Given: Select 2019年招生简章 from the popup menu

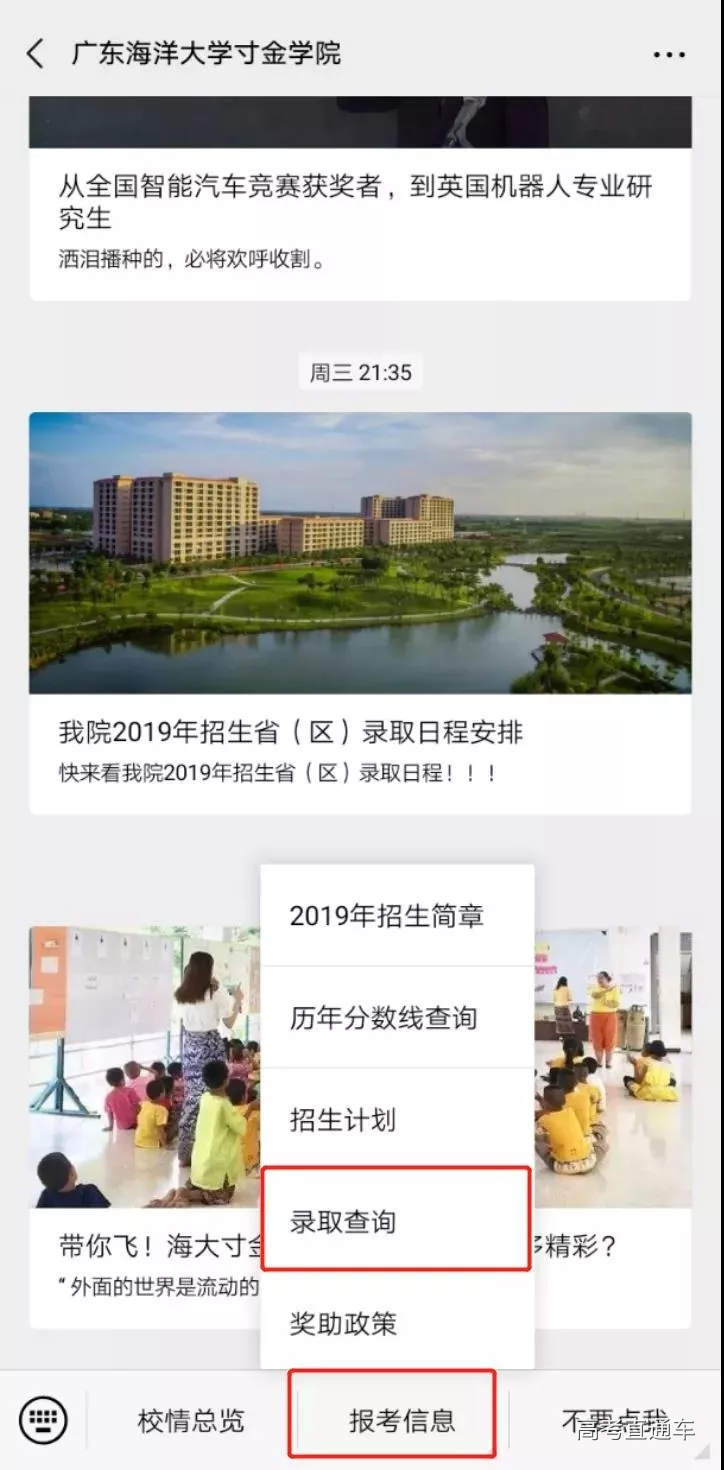Looking at the screenshot, I should [397, 916].
